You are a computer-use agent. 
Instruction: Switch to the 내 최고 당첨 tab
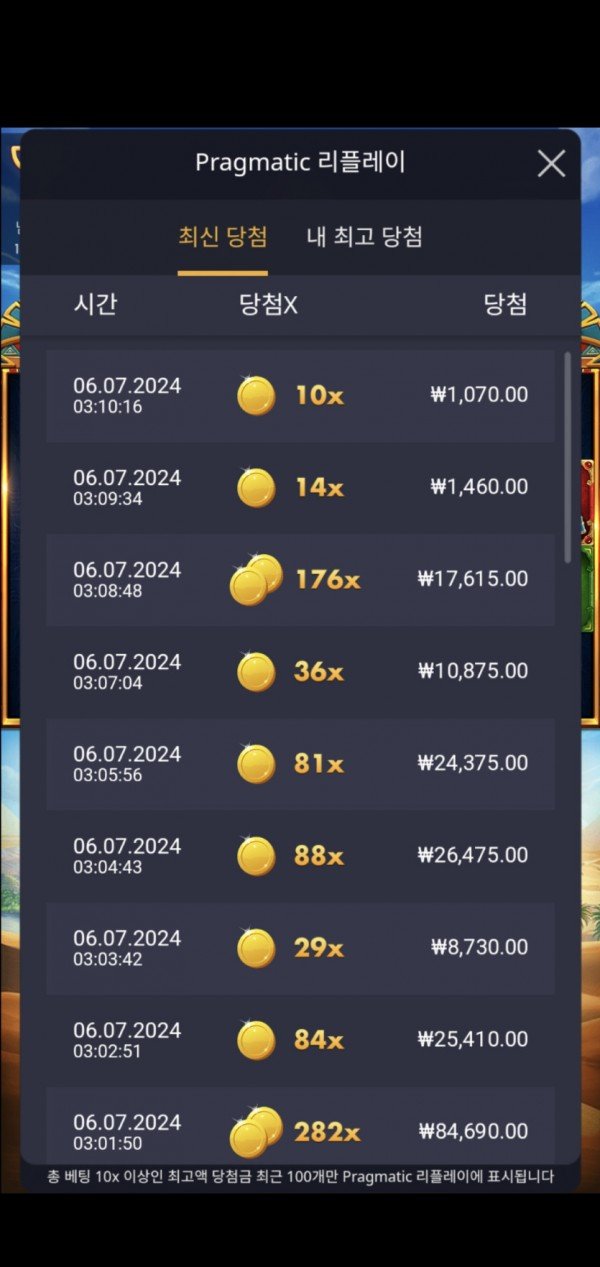pyautogui.click(x=364, y=237)
